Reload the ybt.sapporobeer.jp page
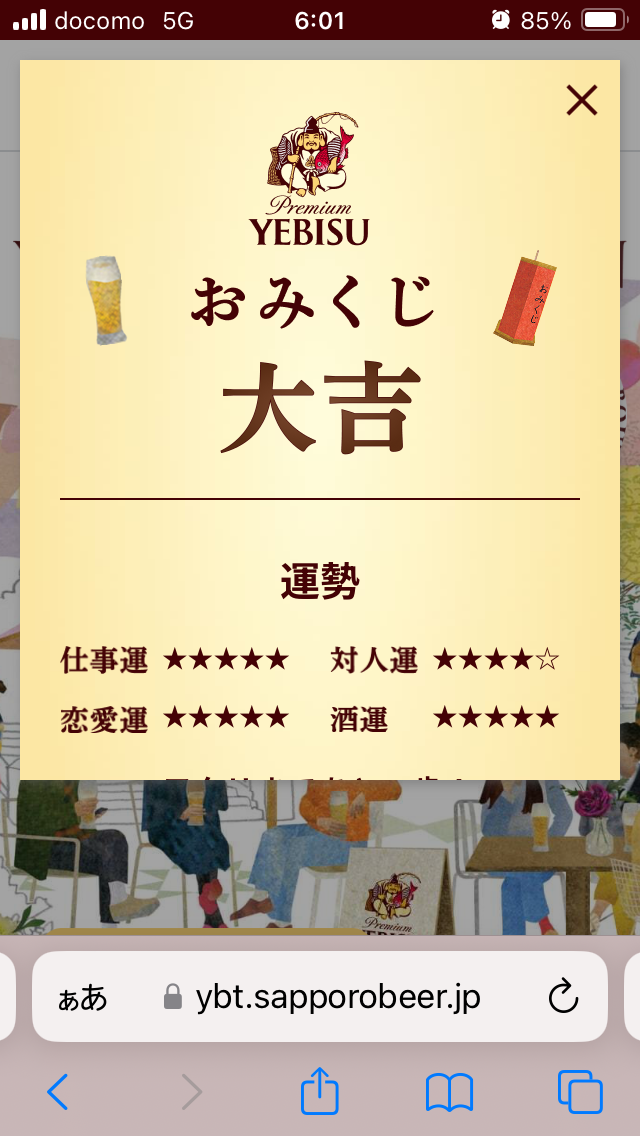The width and height of the screenshot is (640, 1136). coord(562,998)
